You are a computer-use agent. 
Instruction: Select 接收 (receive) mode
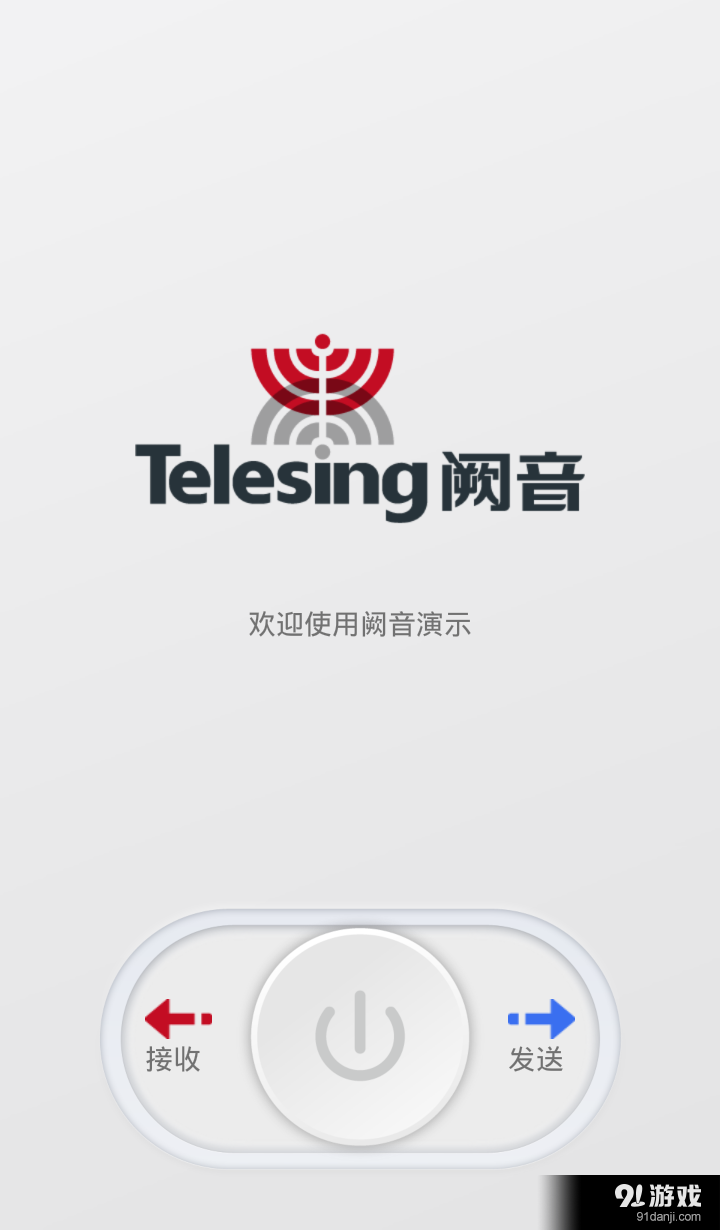(176, 1038)
